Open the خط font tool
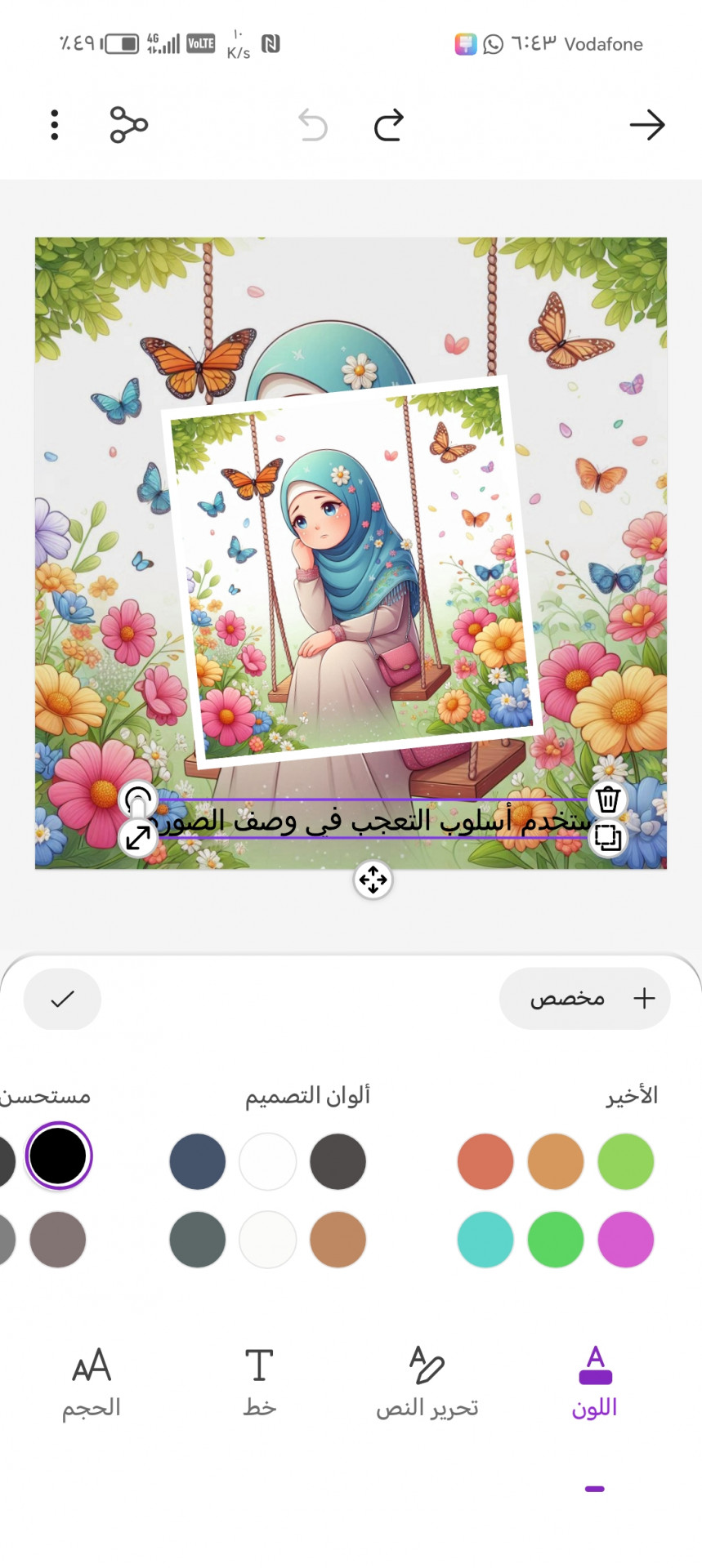Screen dimensions: 702x1568 [x=259, y=1383]
